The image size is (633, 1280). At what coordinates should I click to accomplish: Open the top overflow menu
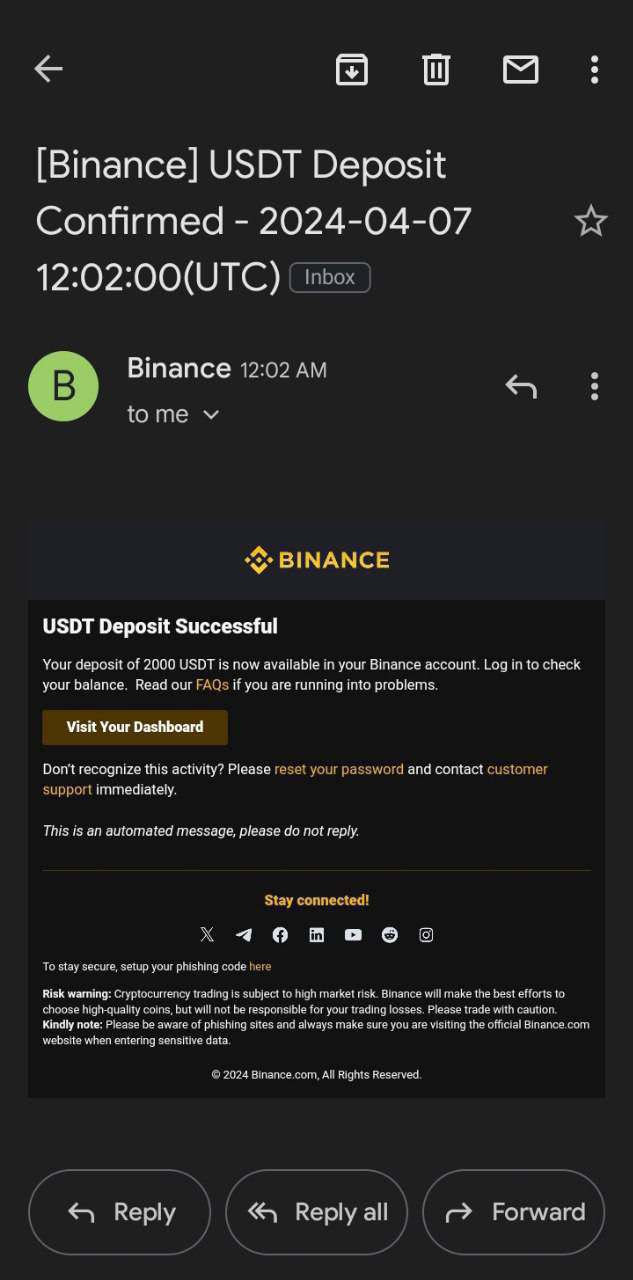pos(594,69)
